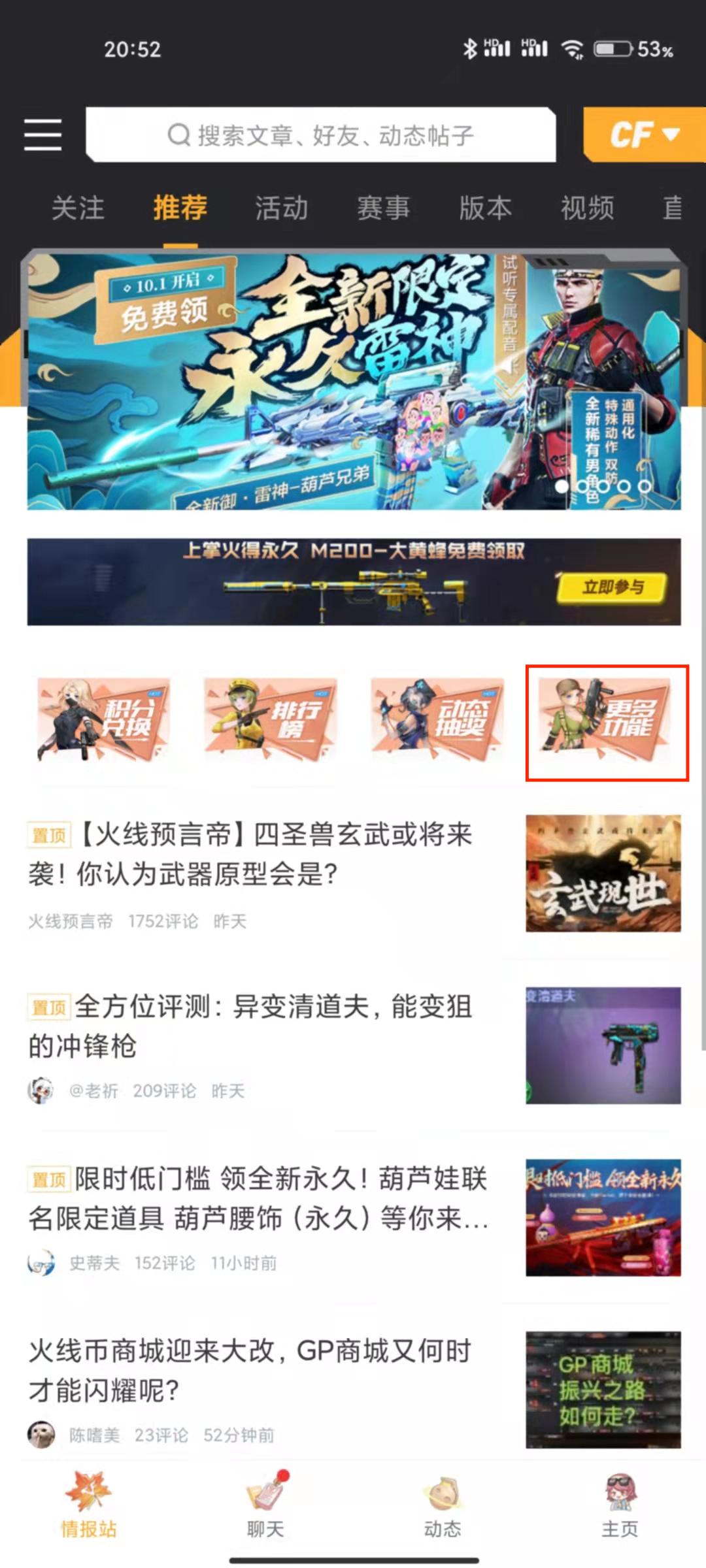Open the 动态抽奖 shortcut

(x=437, y=719)
